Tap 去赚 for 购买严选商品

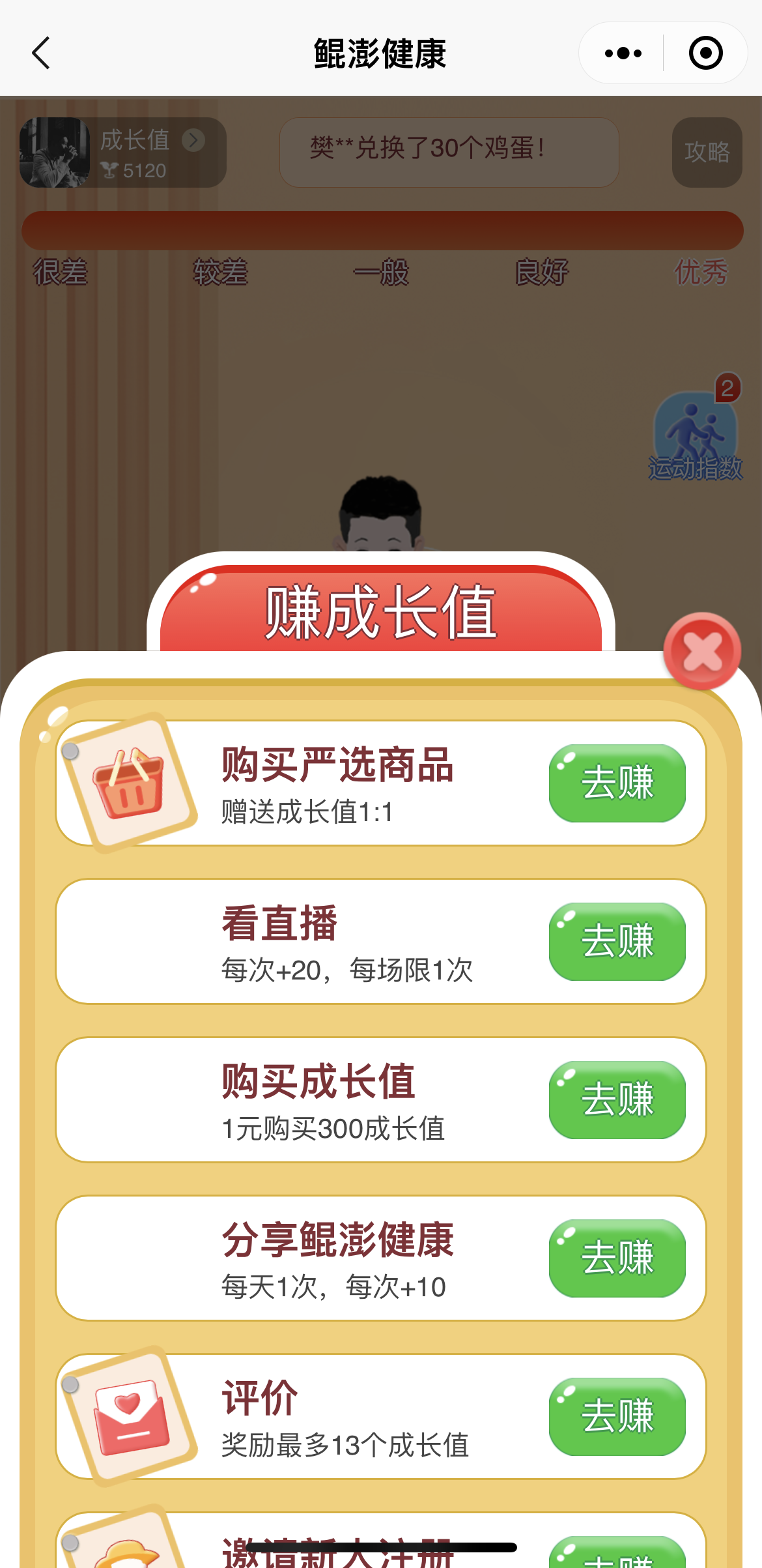(x=617, y=783)
